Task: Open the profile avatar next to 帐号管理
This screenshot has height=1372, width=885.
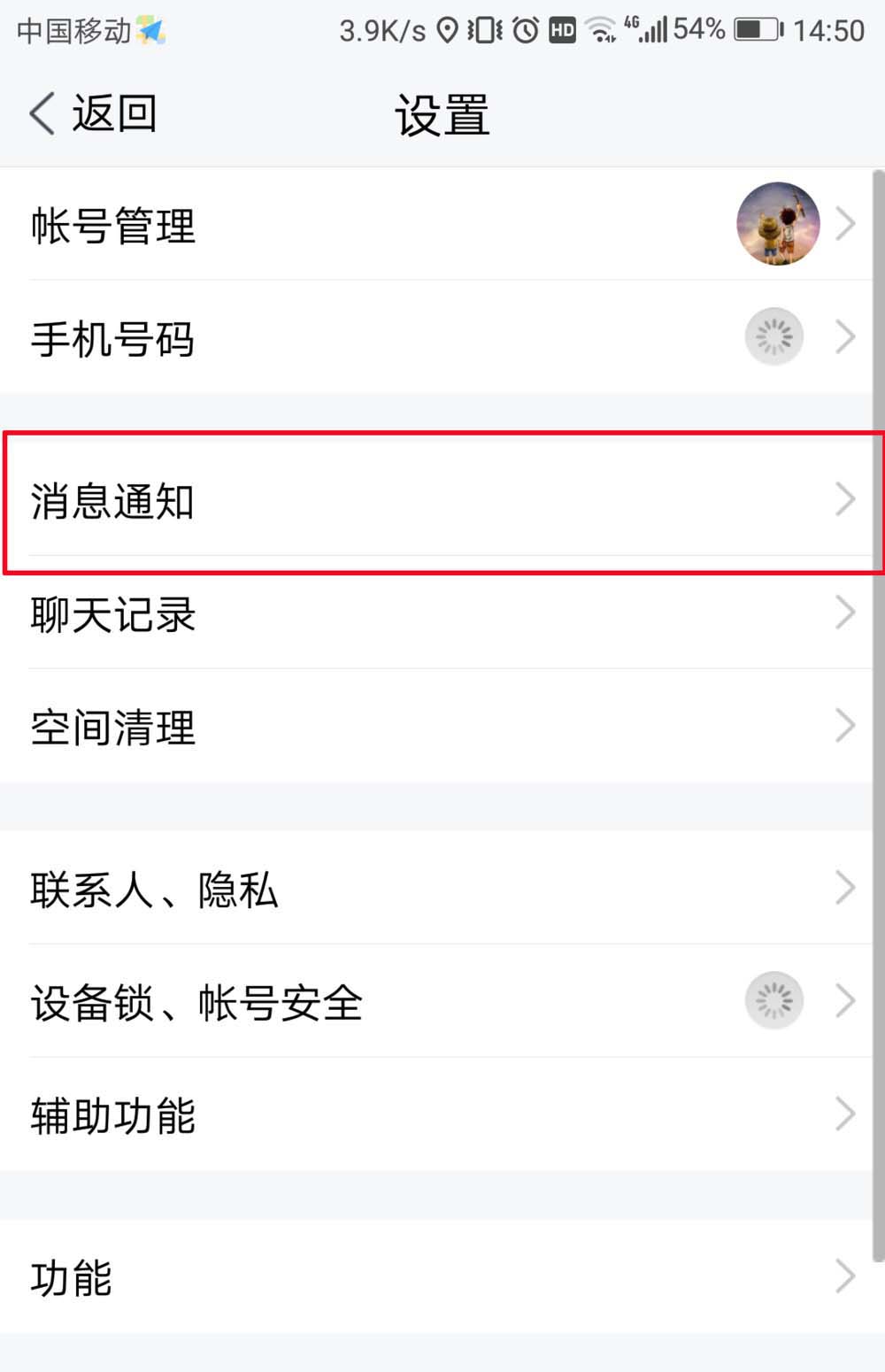Action: 777,223
